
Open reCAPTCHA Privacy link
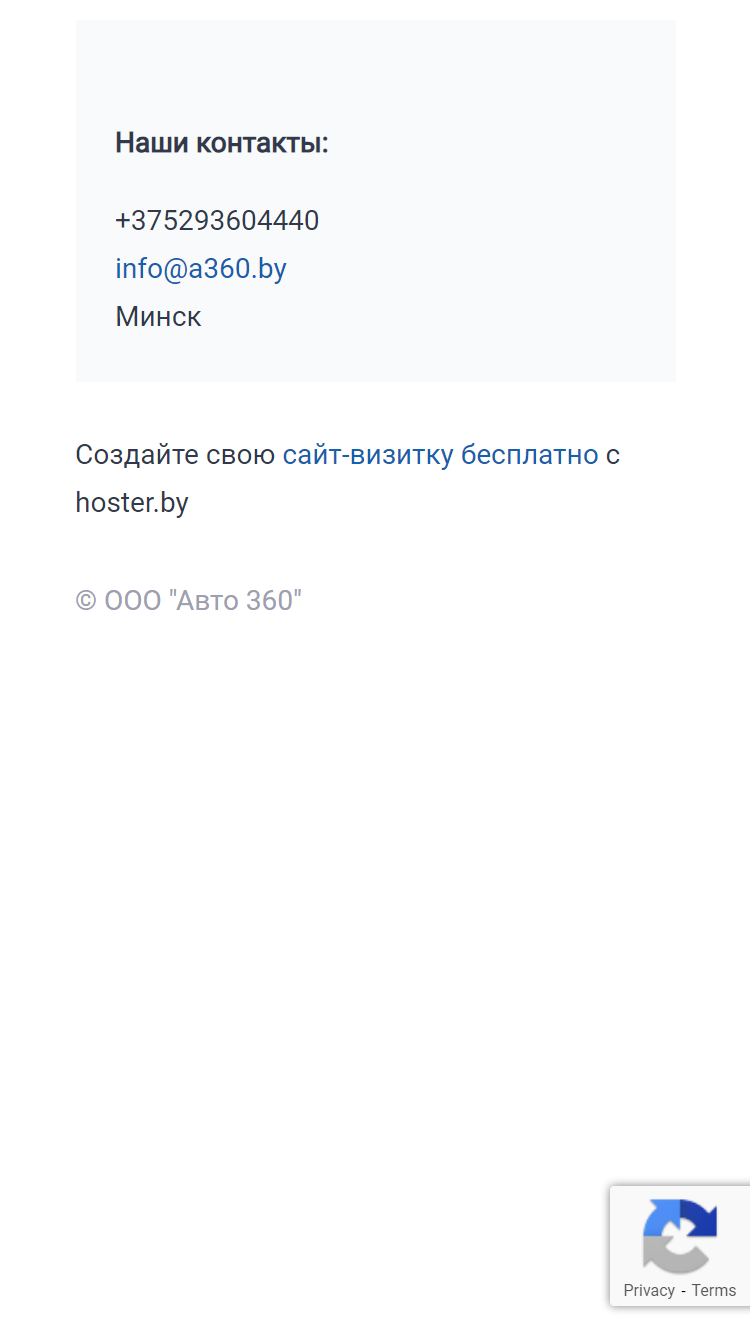point(649,1290)
